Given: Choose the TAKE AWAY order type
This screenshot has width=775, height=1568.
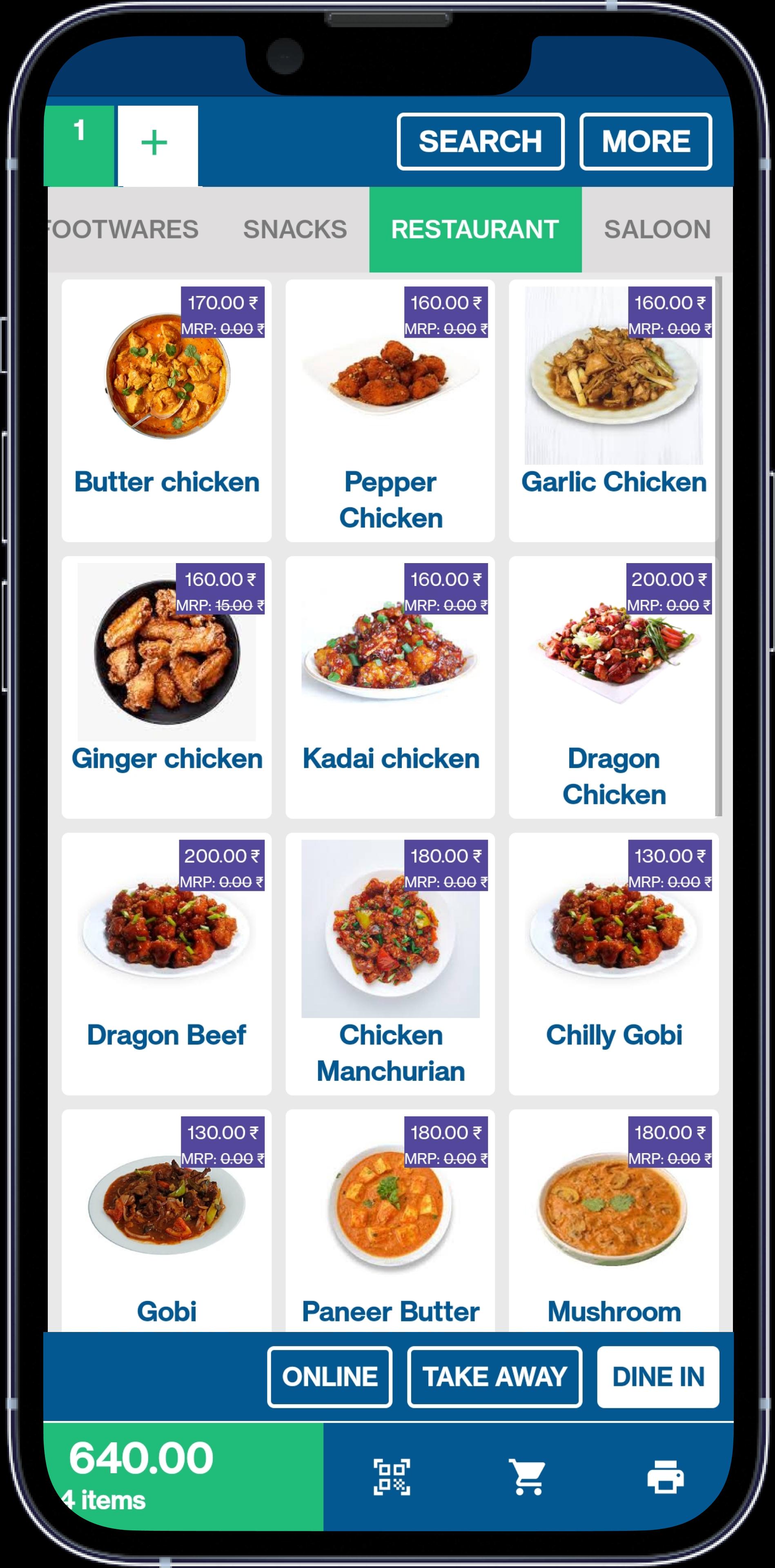Looking at the screenshot, I should [x=494, y=1377].
